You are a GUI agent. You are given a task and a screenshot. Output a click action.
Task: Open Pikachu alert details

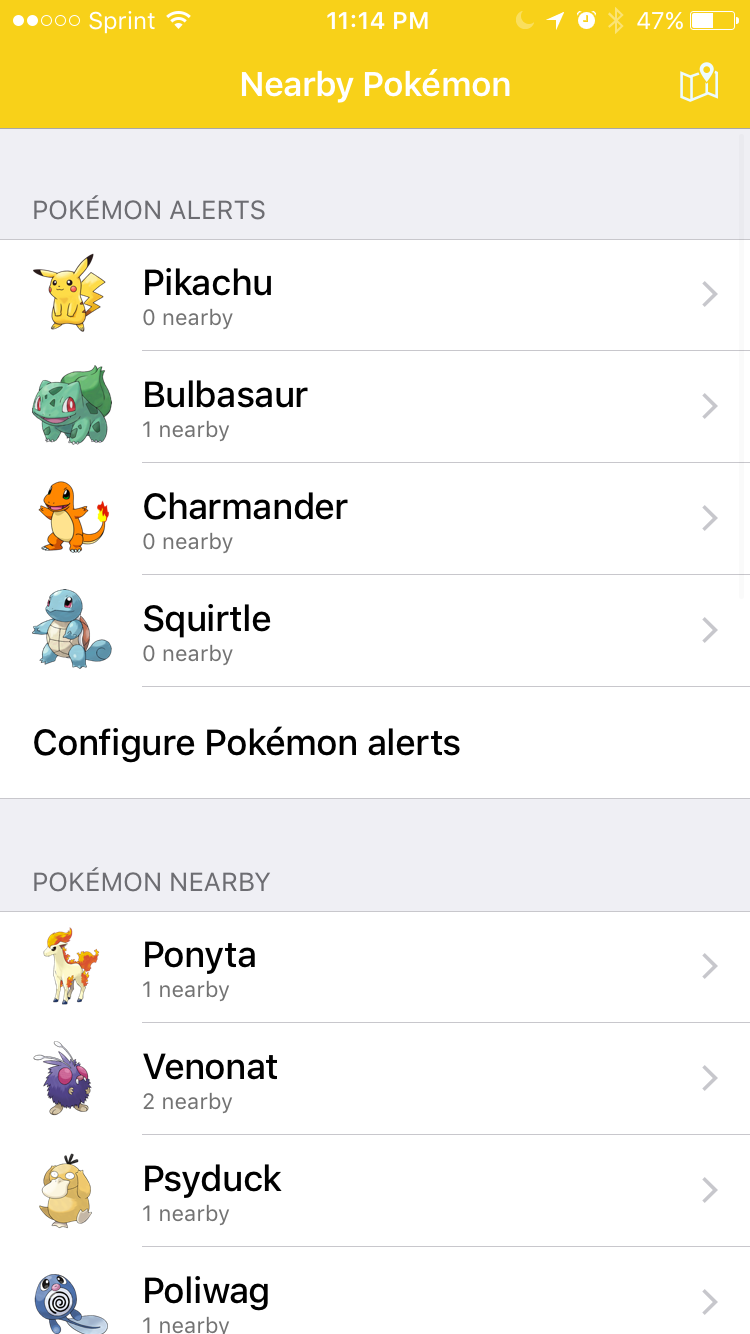(375, 295)
